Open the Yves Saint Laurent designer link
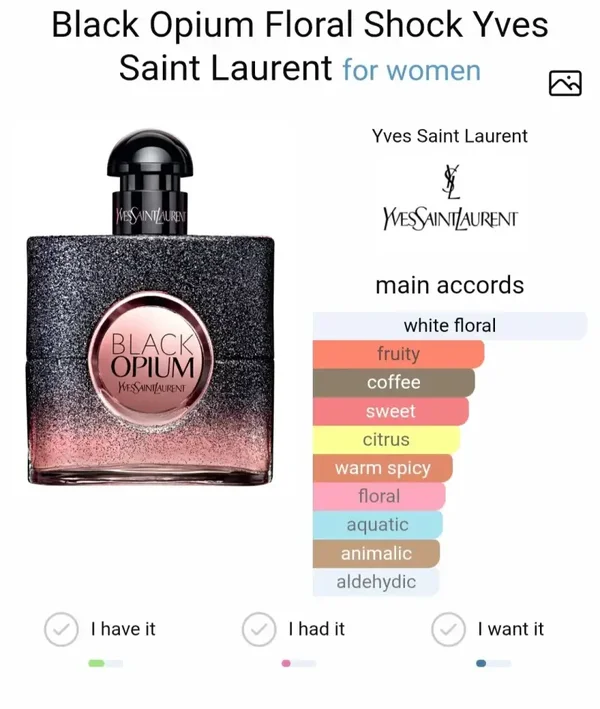Viewport: 600px width, 709px height. [449, 136]
